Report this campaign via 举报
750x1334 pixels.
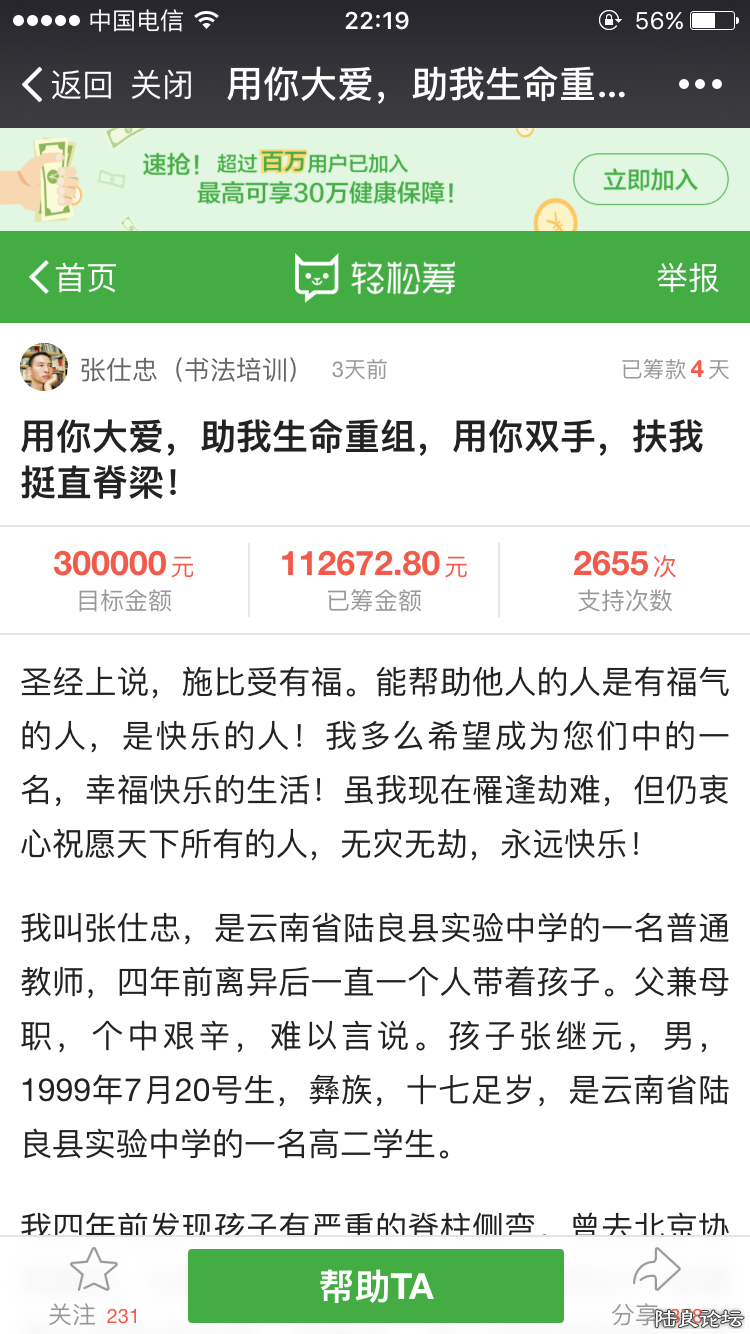(x=687, y=277)
